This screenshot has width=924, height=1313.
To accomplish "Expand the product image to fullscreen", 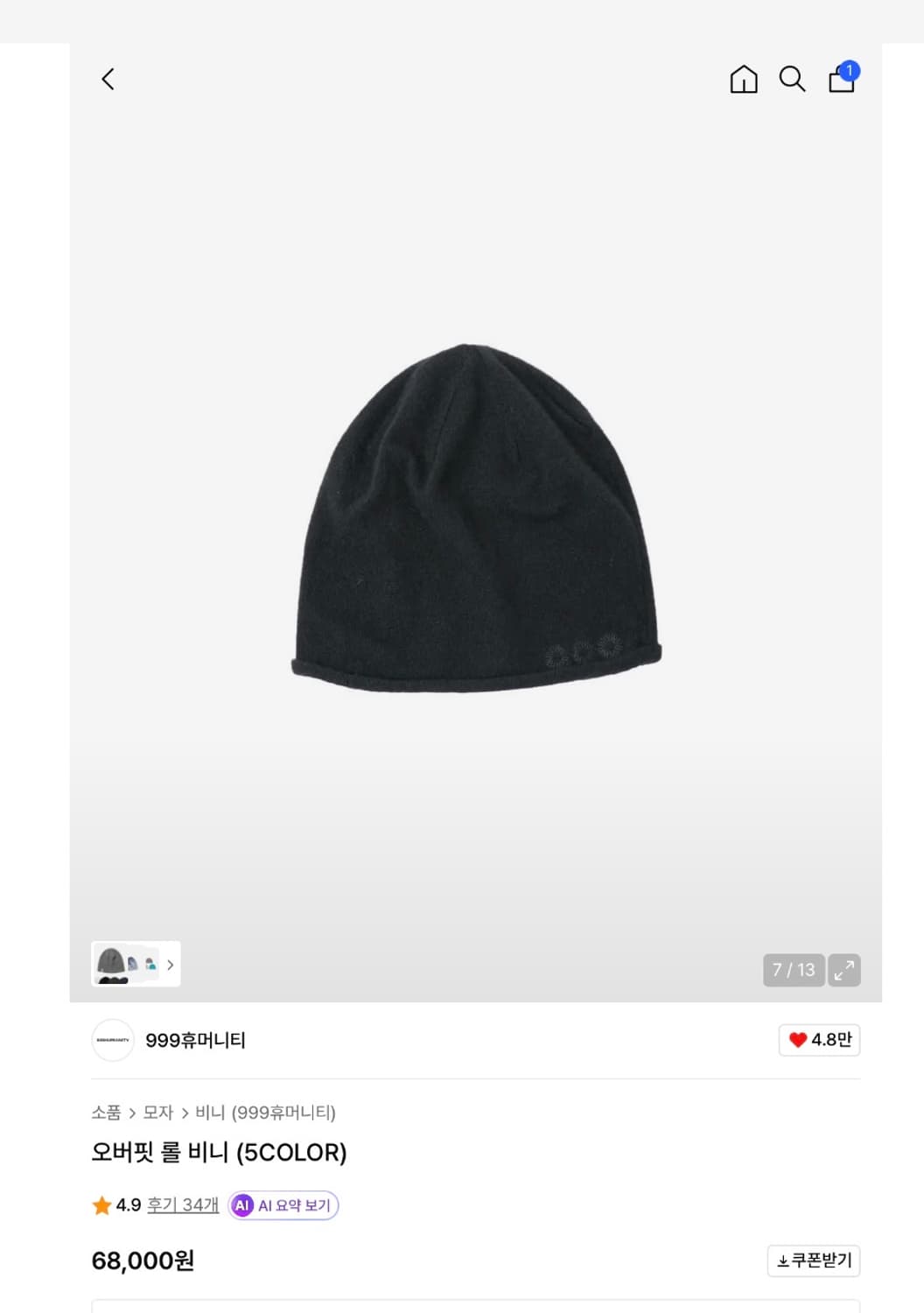I will point(844,970).
